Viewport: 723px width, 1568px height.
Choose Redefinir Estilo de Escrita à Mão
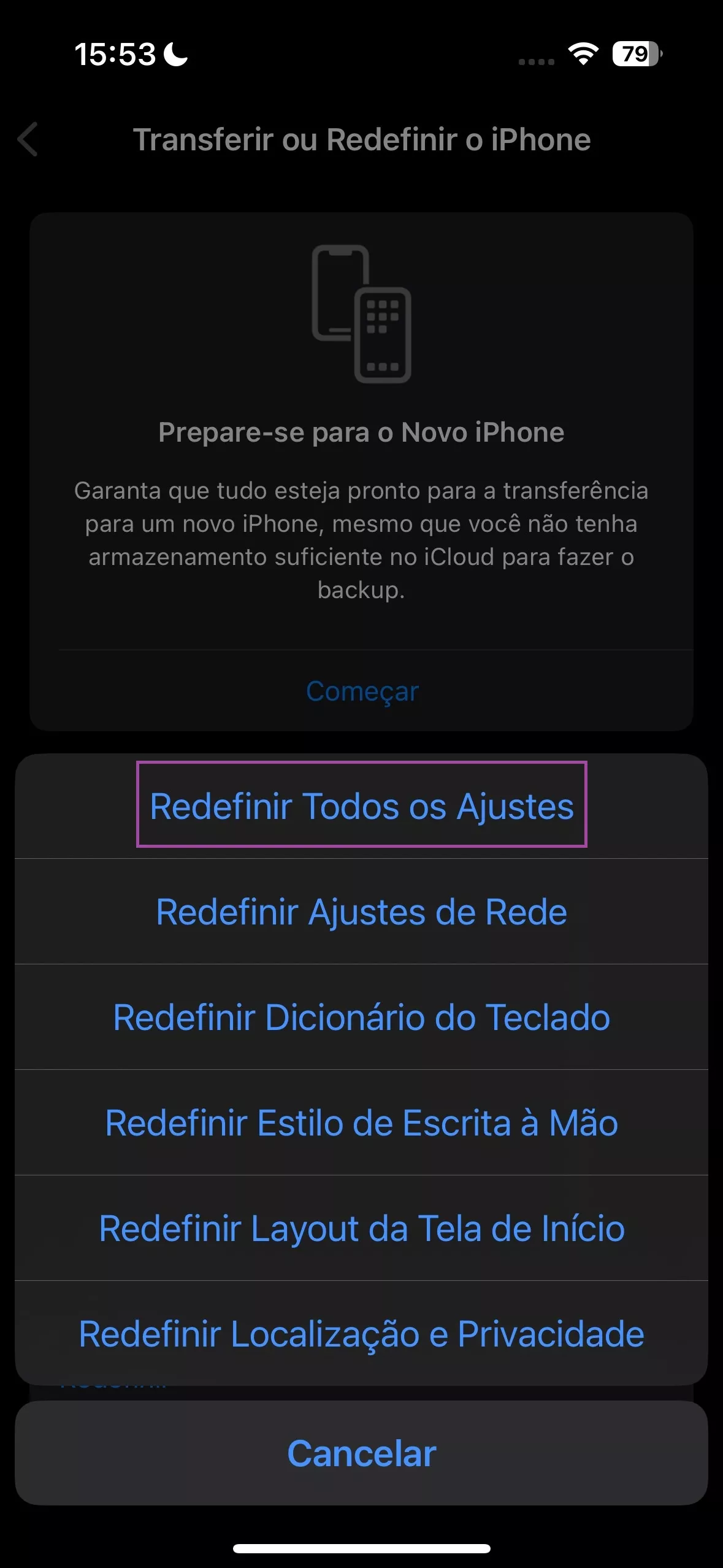tap(361, 1123)
